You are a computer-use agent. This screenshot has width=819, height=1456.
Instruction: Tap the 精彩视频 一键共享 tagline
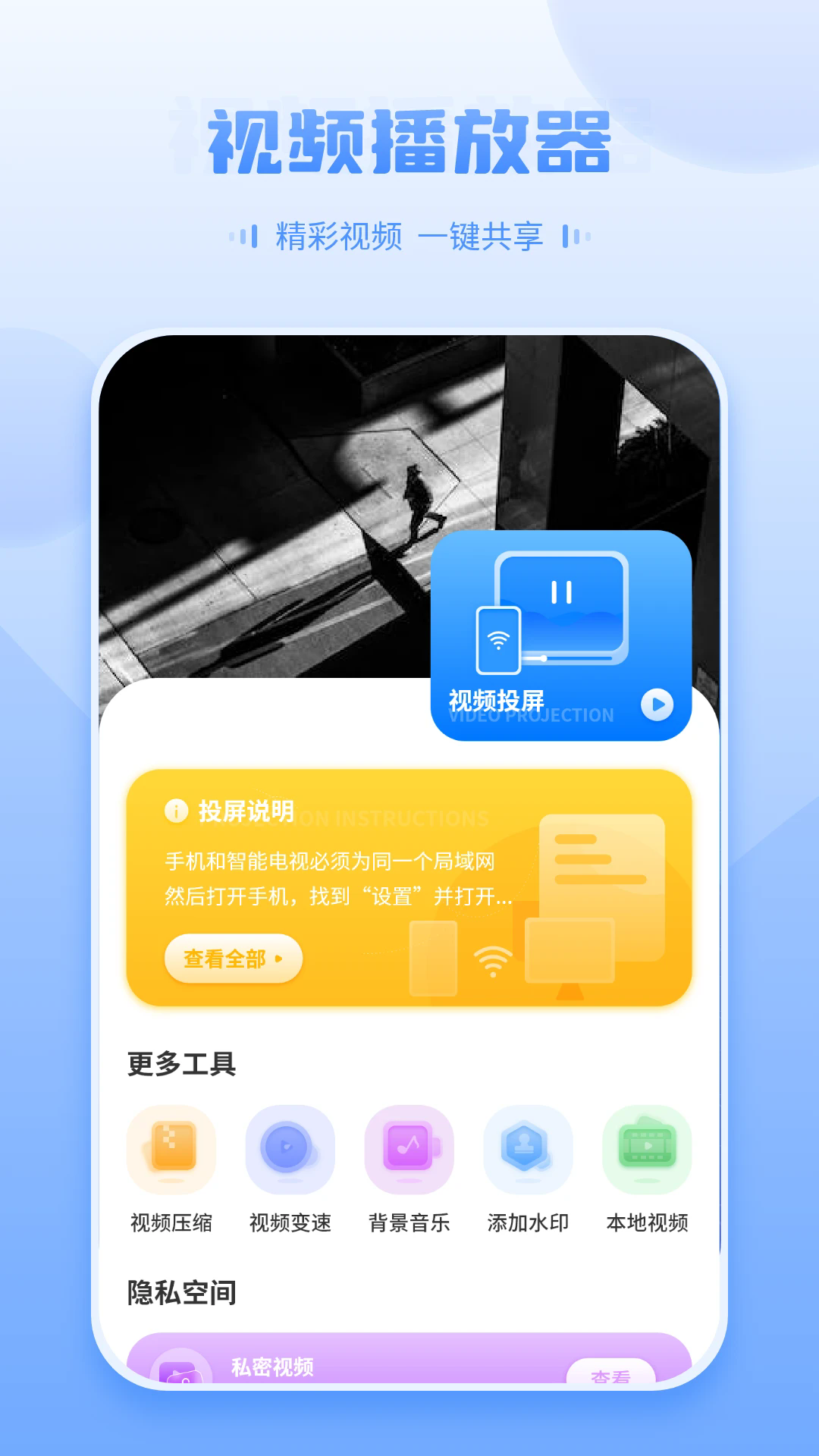(409, 237)
